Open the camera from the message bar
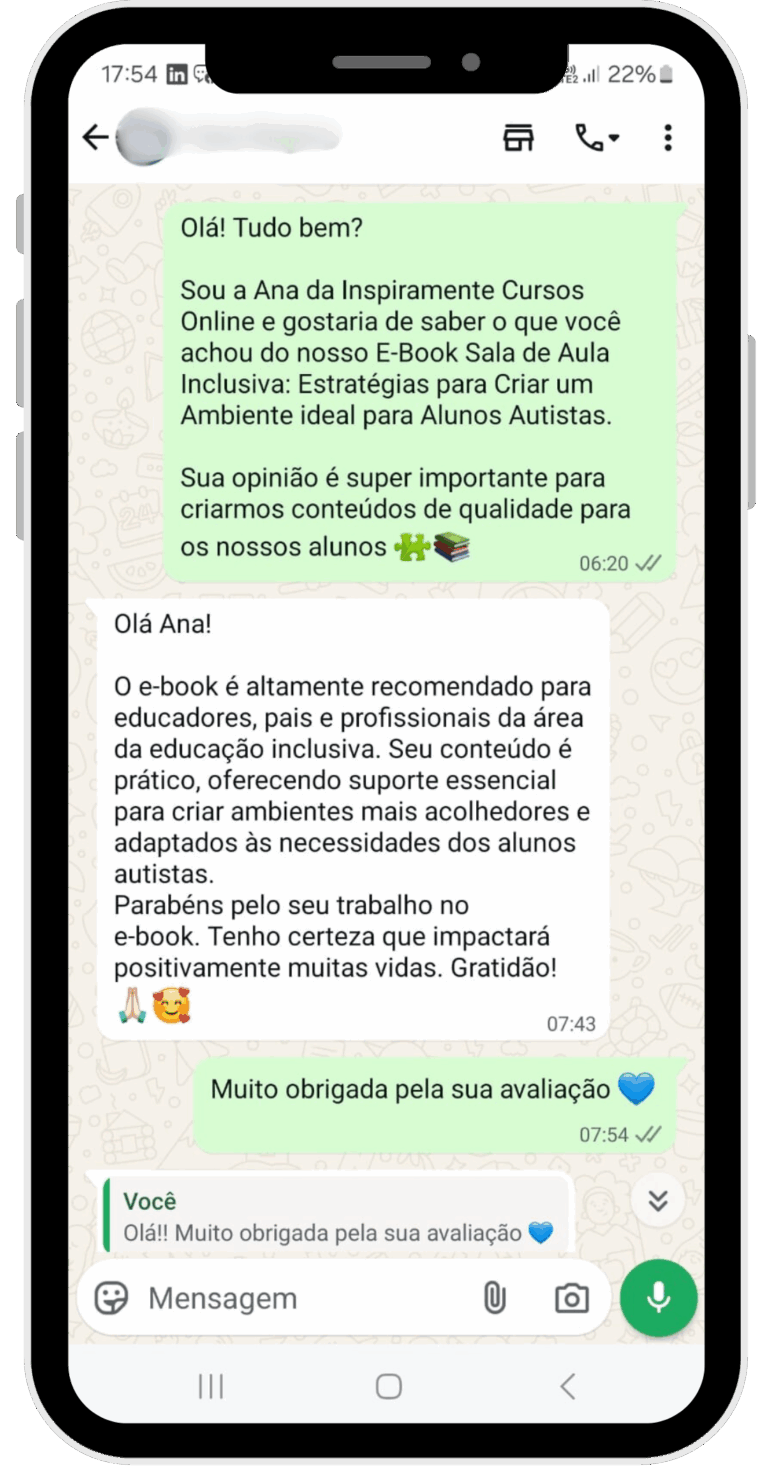Viewport: 768px width, 1466px height. (572, 1298)
